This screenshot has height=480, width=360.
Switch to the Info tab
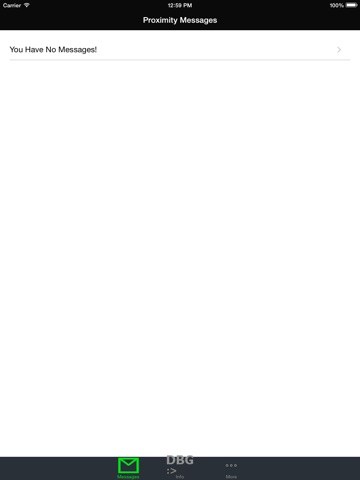(x=180, y=467)
